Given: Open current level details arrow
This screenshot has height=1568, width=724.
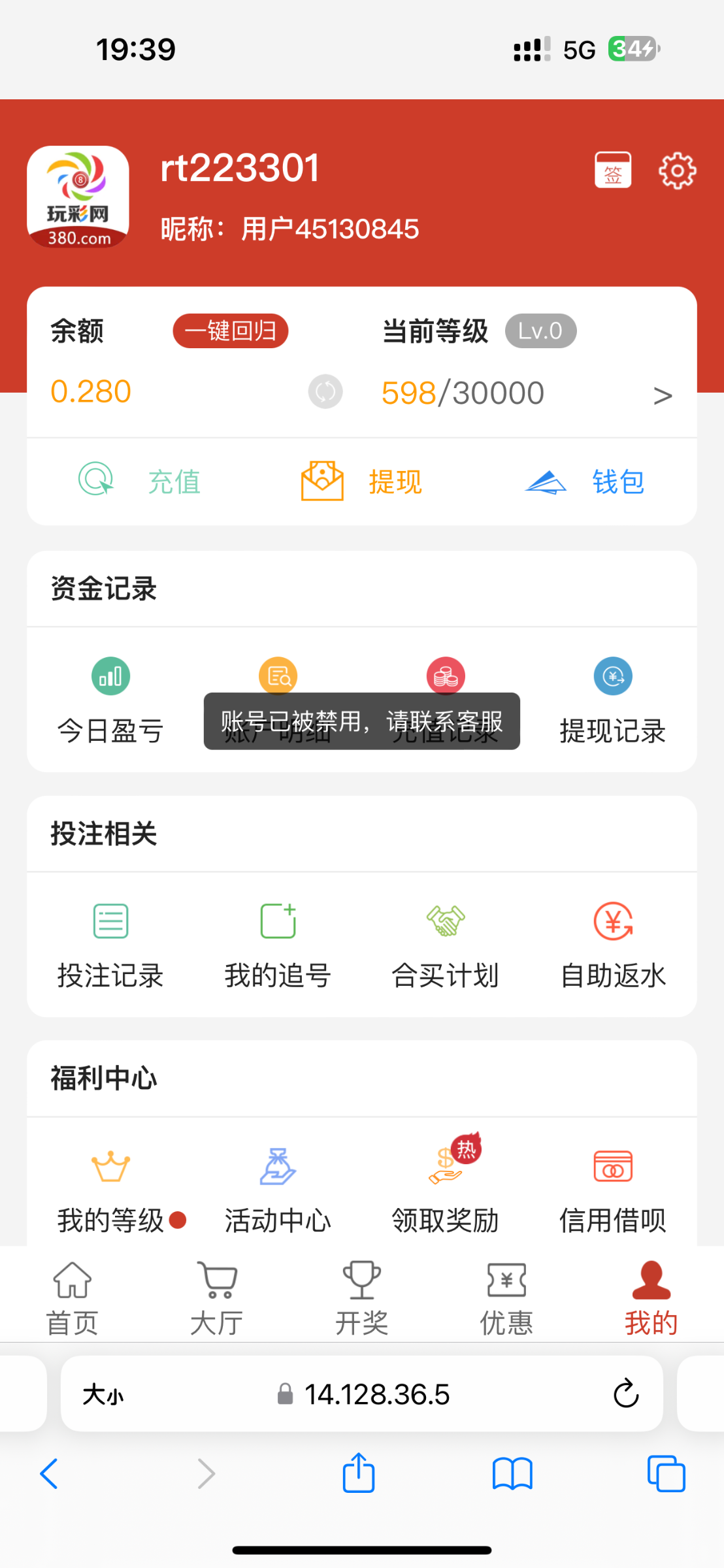Looking at the screenshot, I should point(663,395).
